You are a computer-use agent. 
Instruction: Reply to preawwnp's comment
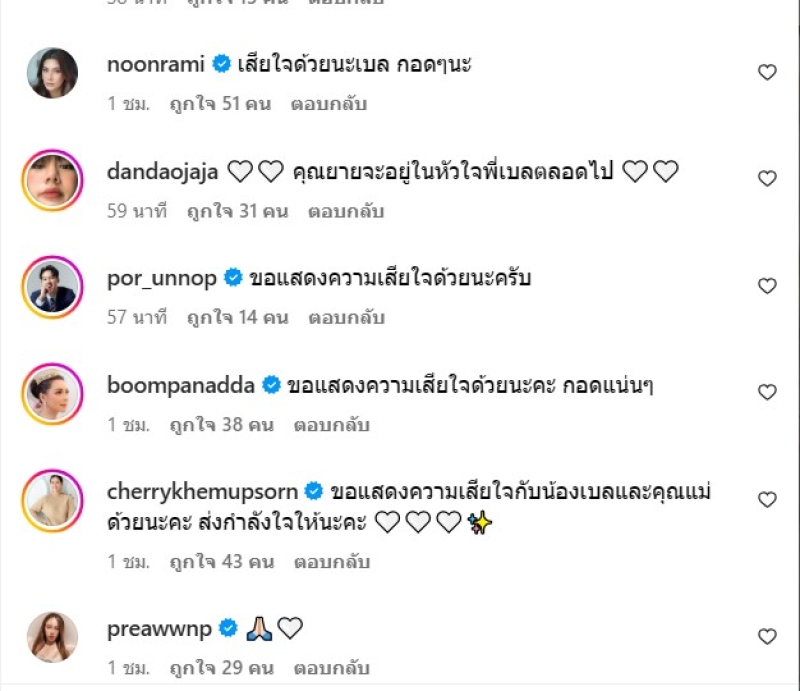pos(332,668)
